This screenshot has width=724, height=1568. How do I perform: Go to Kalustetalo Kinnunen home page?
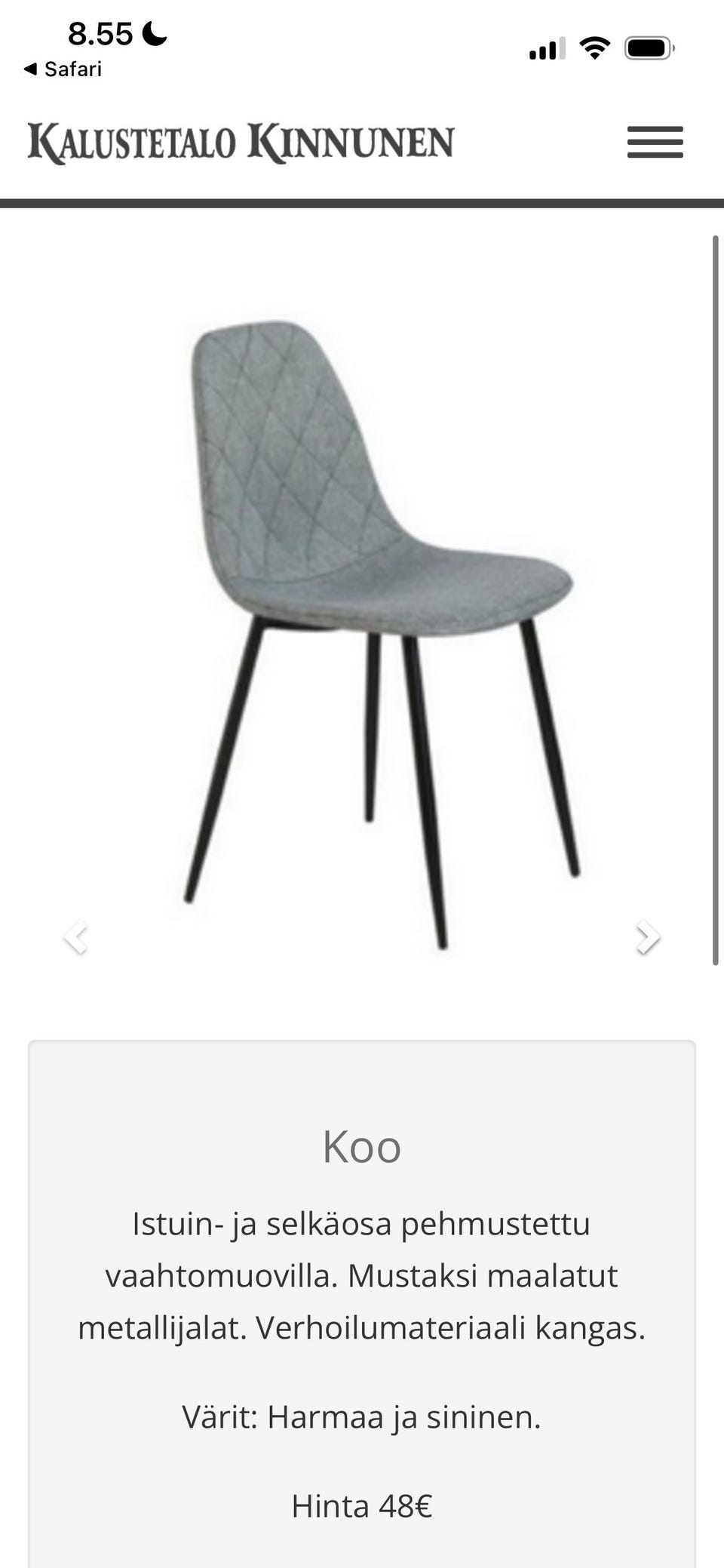tap(241, 143)
